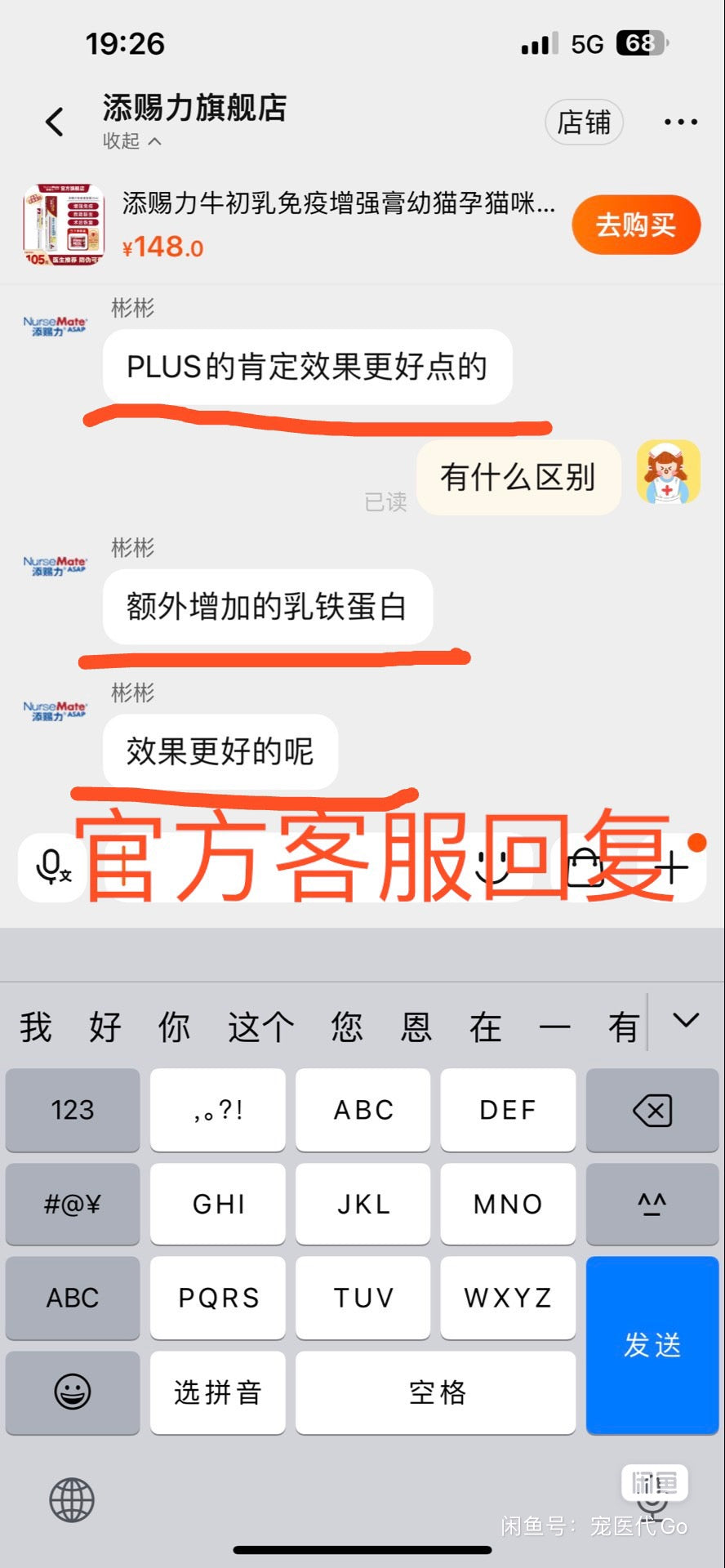
Task: Switch keyboard to 123 numbers
Action: tap(73, 1111)
